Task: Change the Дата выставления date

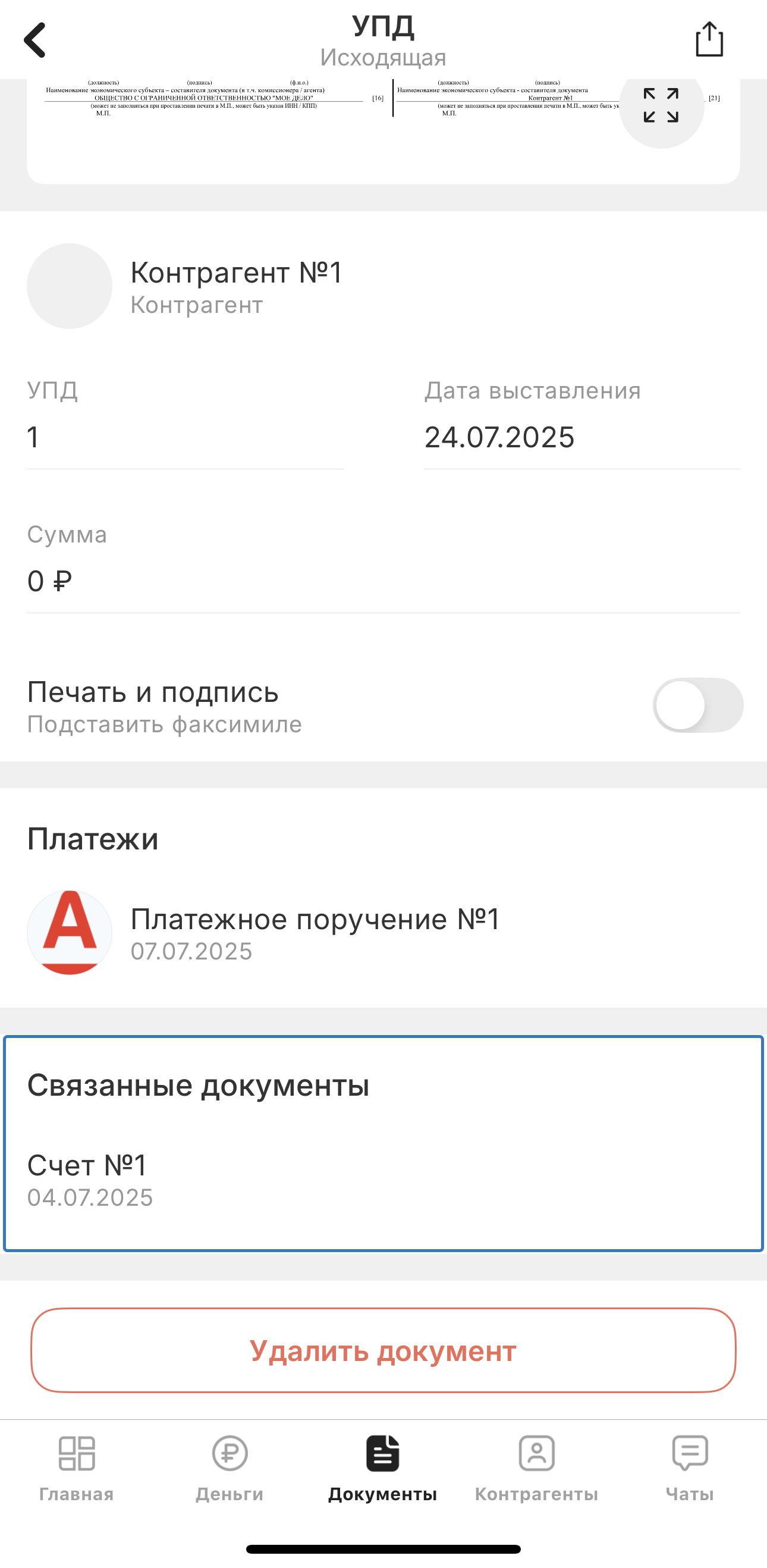Action: coord(581,438)
